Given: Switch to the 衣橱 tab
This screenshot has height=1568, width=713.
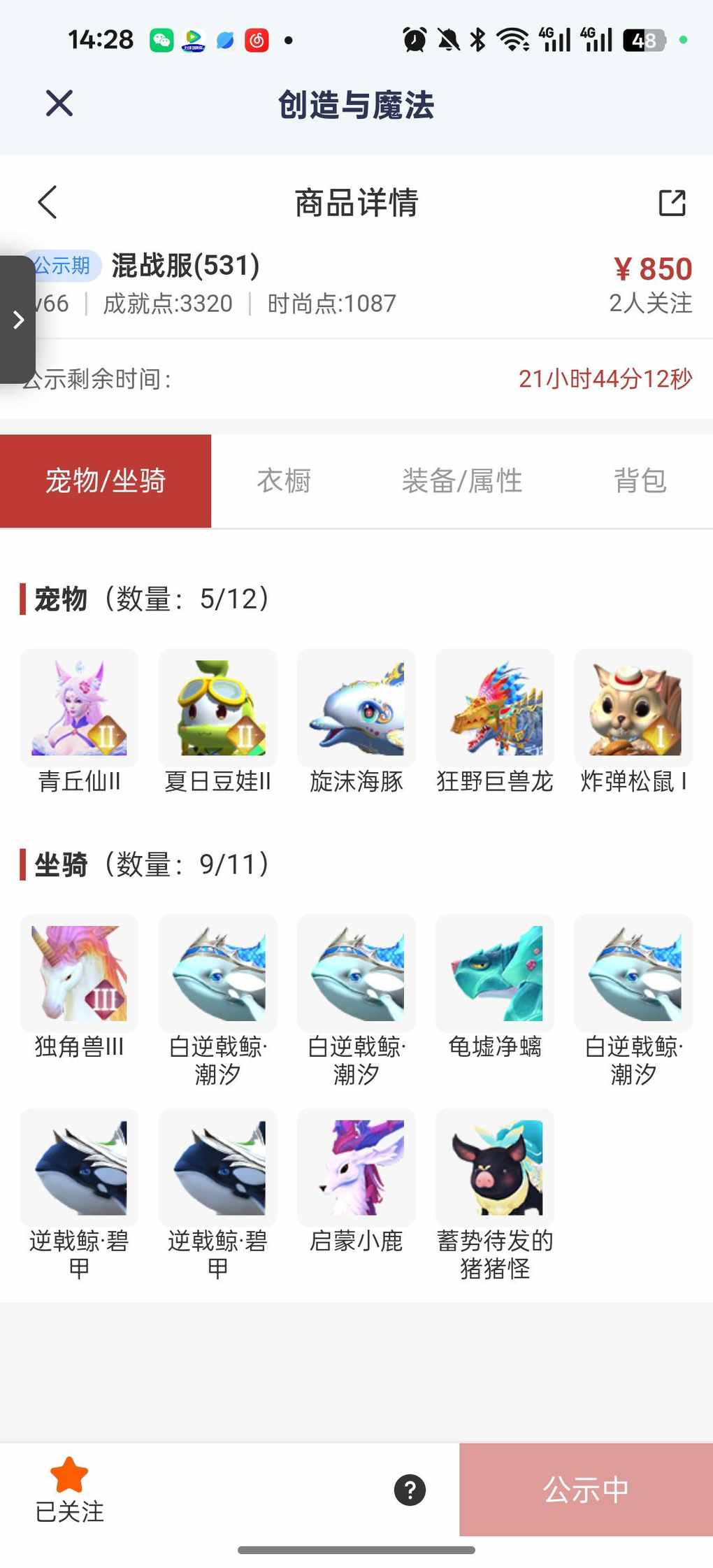Looking at the screenshot, I should tap(284, 481).
